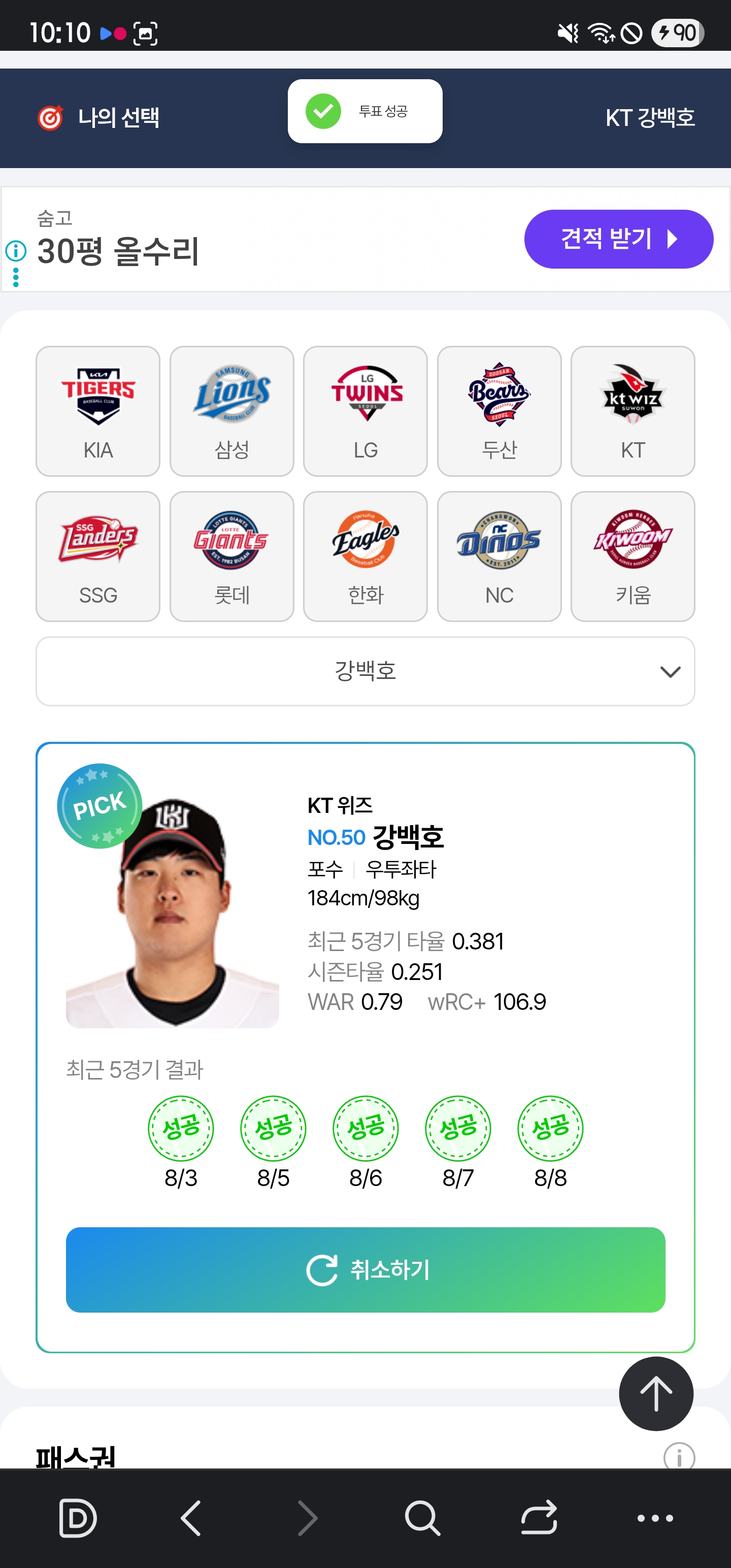The height and width of the screenshot is (1568, 731).
Task: Go back with the browser back arrow
Action: [191, 1518]
